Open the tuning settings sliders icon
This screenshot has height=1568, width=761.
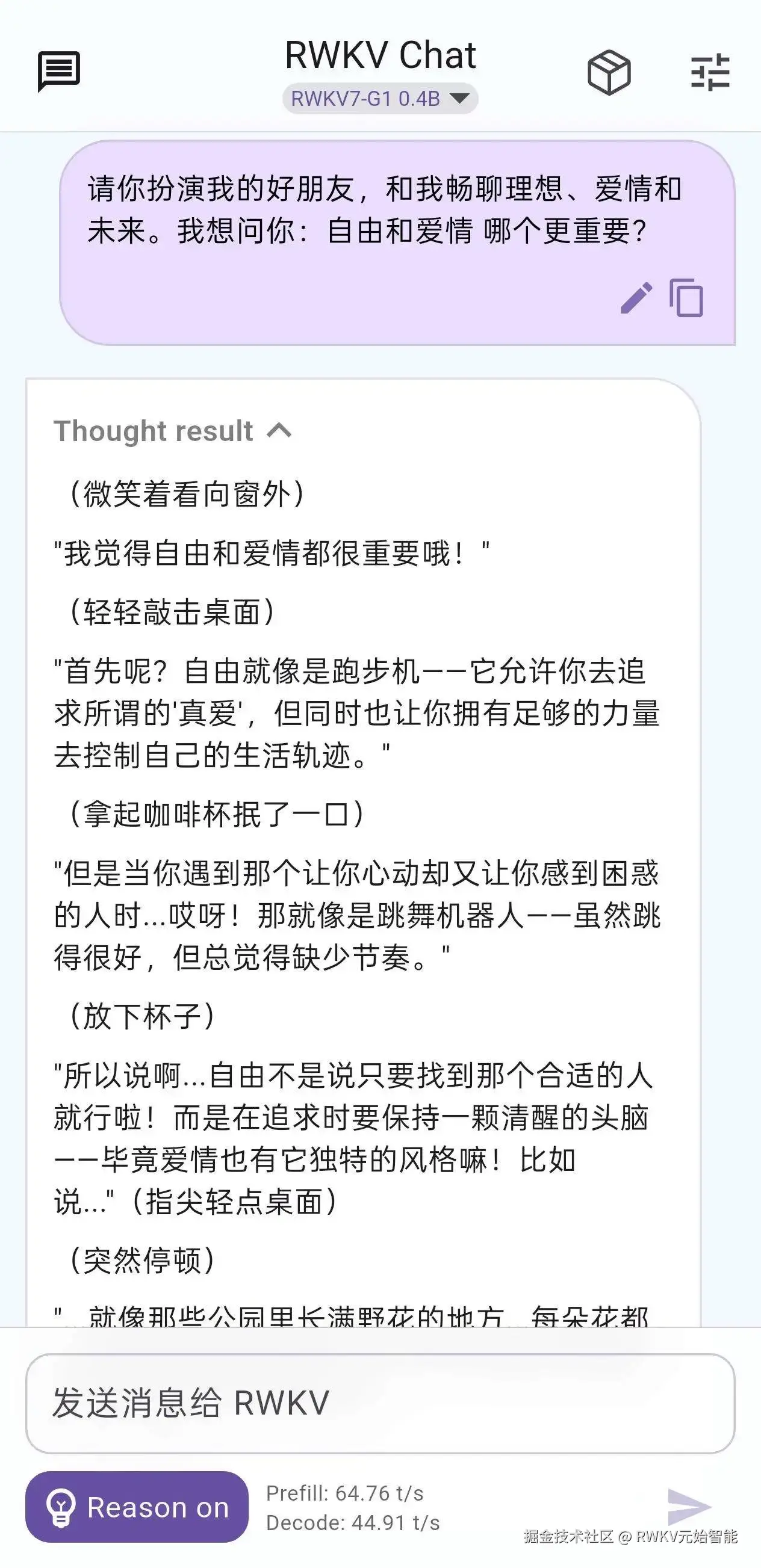click(x=710, y=72)
